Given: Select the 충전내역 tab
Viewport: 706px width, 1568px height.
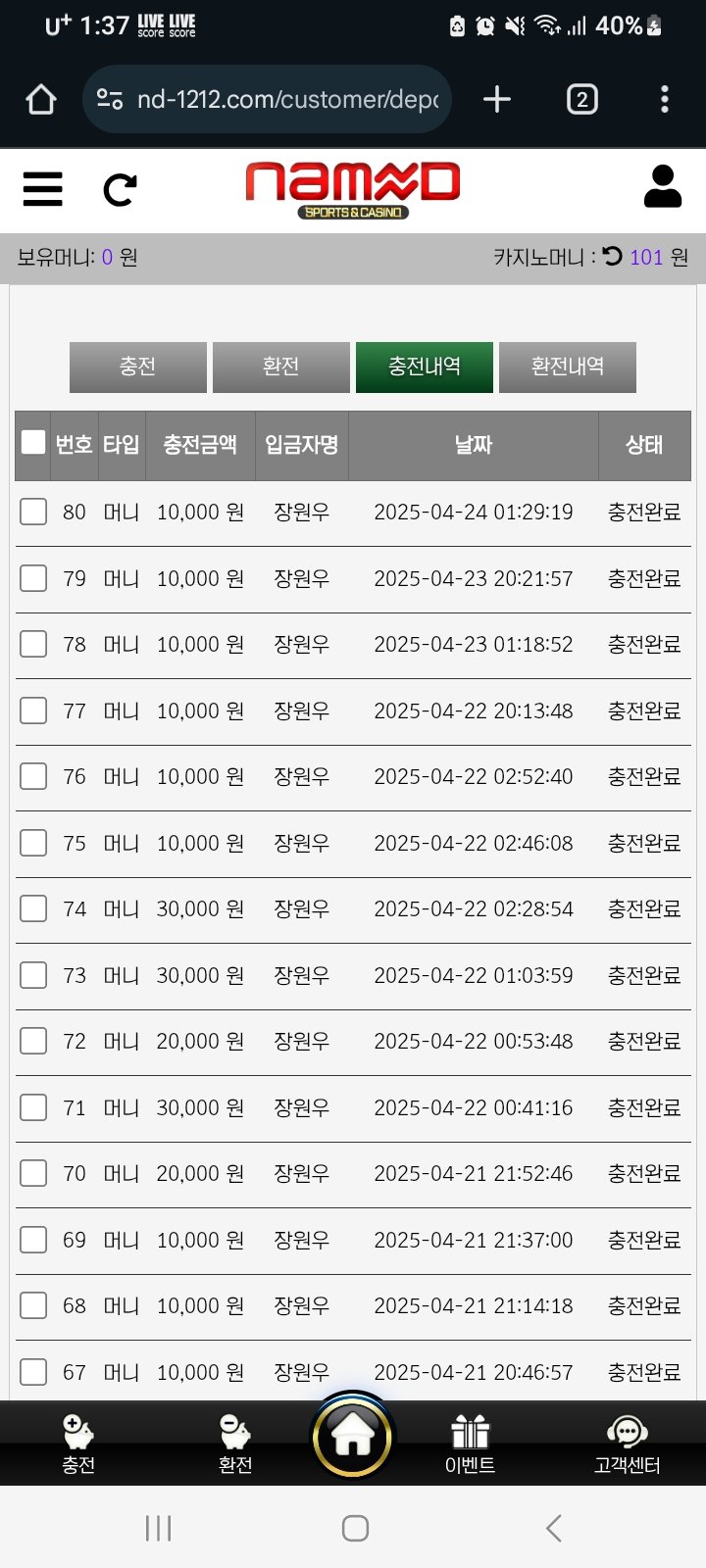Looking at the screenshot, I should tap(425, 367).
